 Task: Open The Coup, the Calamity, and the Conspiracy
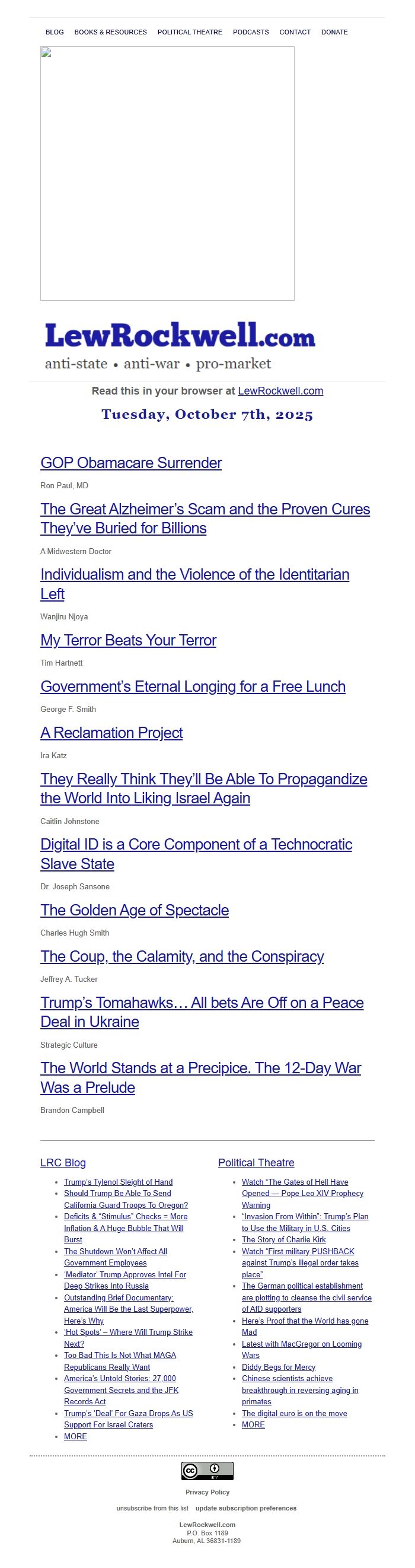pyautogui.click(x=182, y=957)
